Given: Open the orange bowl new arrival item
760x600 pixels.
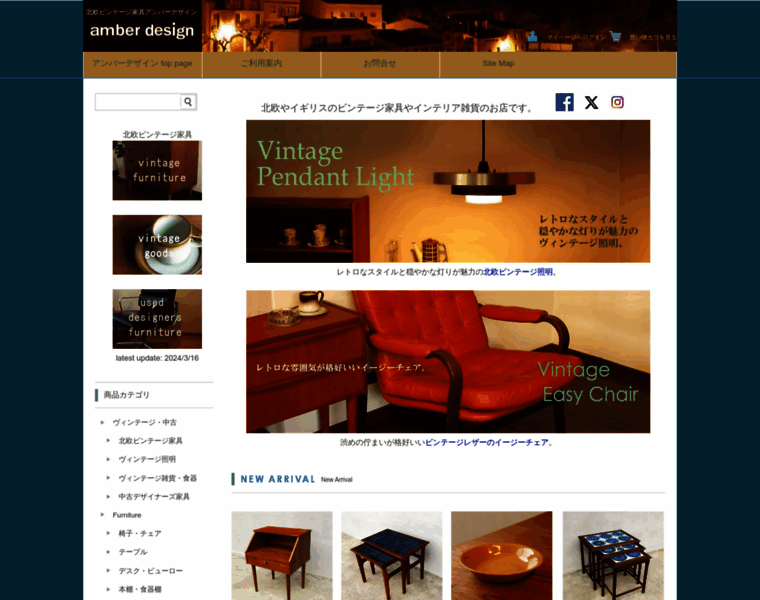Looking at the screenshot, I should point(501,555).
